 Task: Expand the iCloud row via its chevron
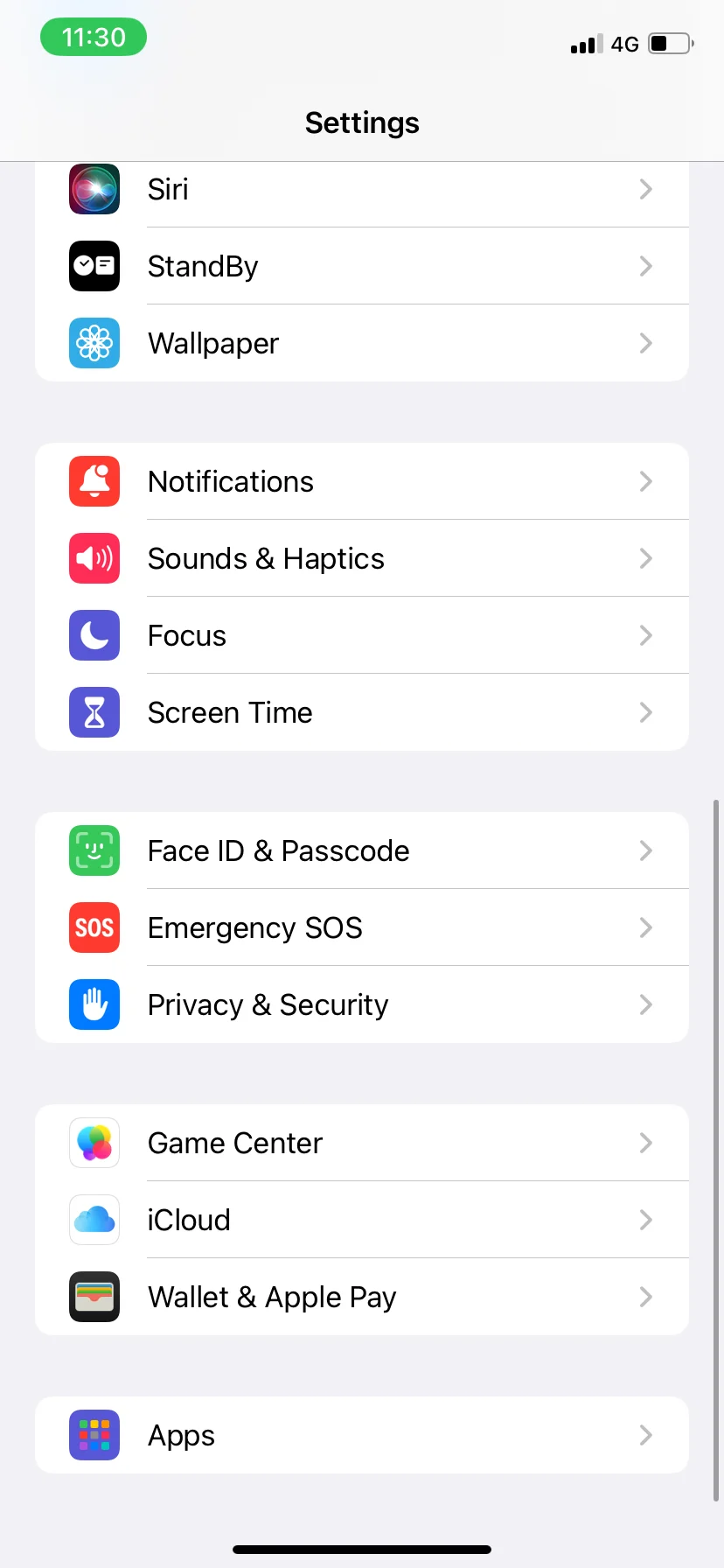[645, 1220]
